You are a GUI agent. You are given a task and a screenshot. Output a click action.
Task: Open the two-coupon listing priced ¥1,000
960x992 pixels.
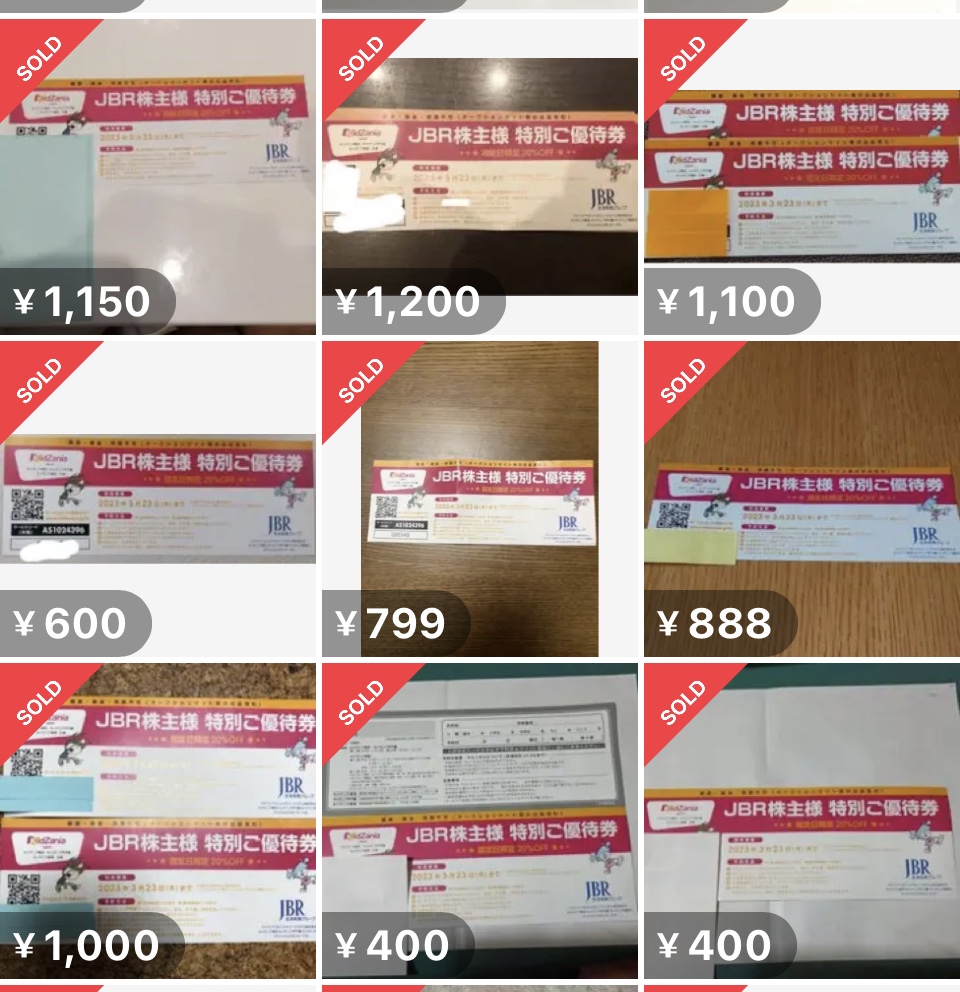[x=158, y=820]
